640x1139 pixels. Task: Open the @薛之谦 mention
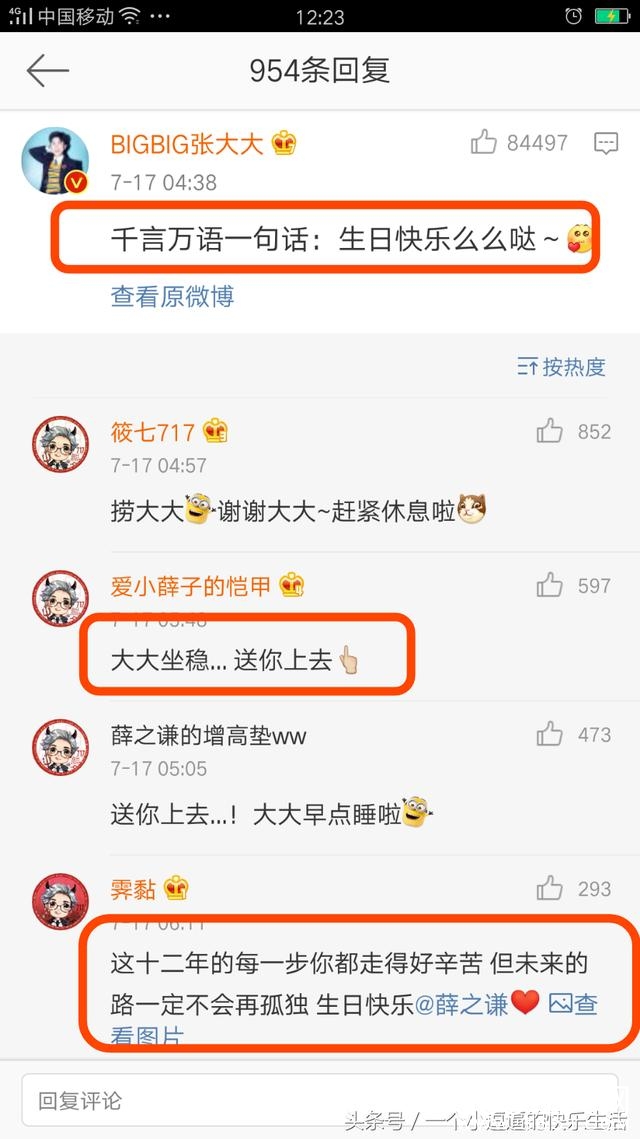[x=461, y=1003]
